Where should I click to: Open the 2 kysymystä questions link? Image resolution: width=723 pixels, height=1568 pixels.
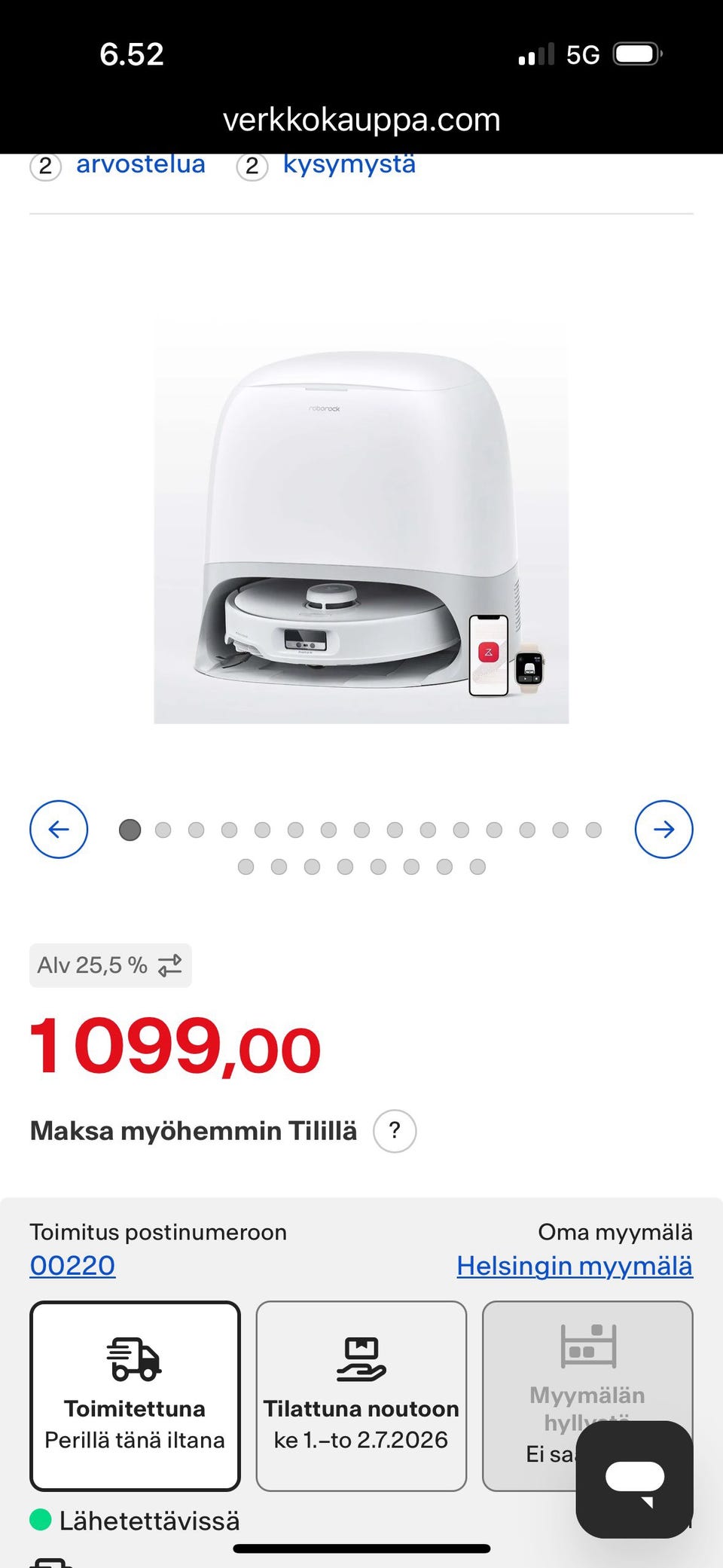326,165
